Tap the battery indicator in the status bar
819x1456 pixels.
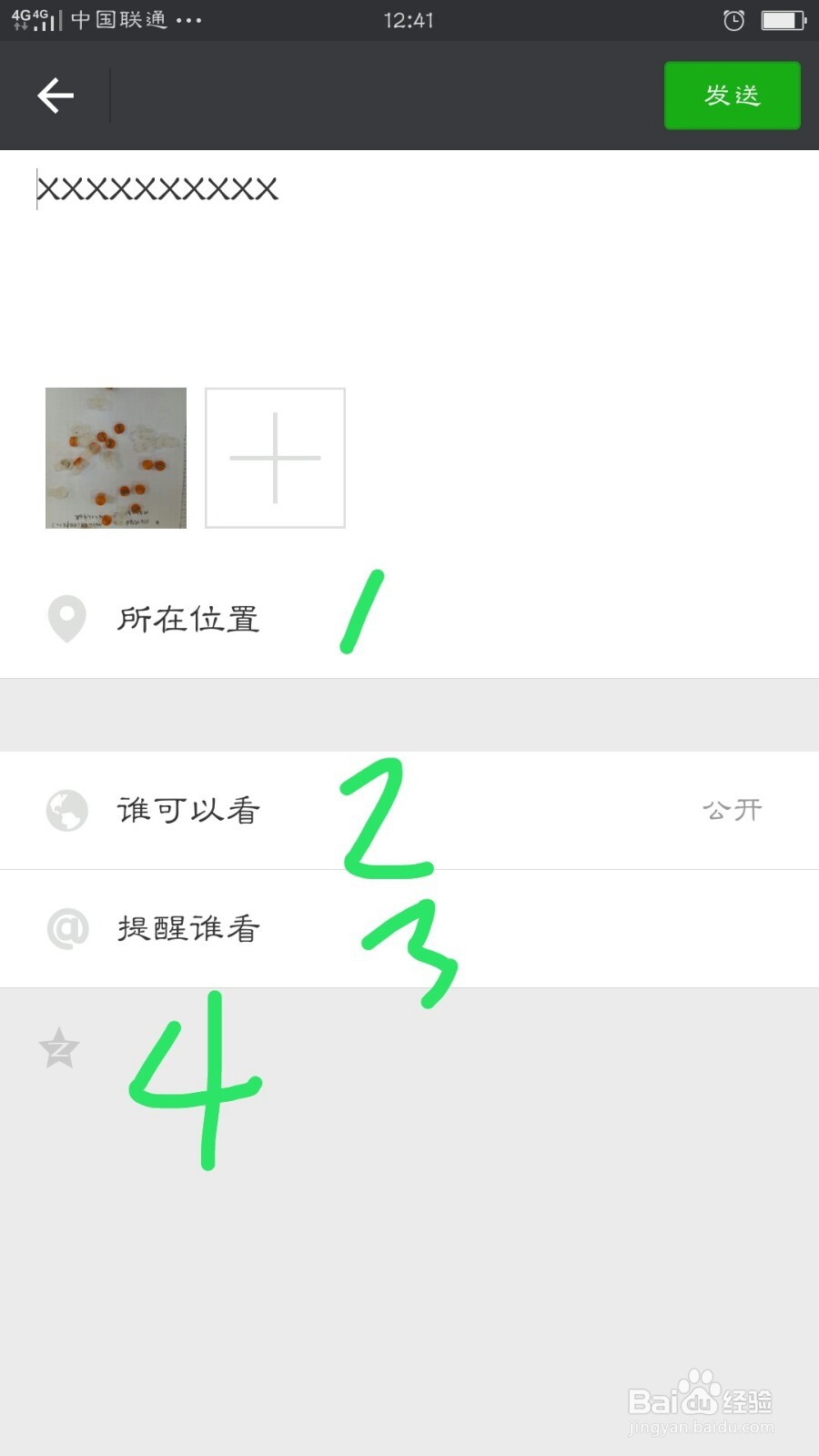[781, 18]
